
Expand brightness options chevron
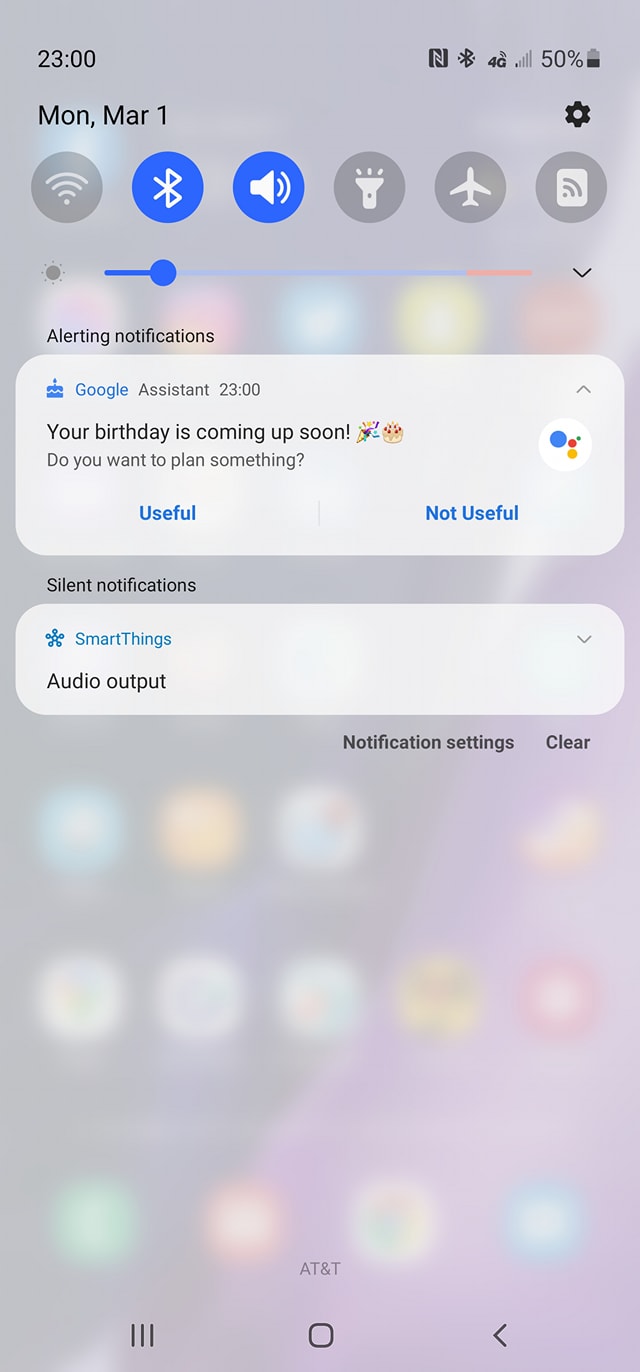pyautogui.click(x=582, y=272)
